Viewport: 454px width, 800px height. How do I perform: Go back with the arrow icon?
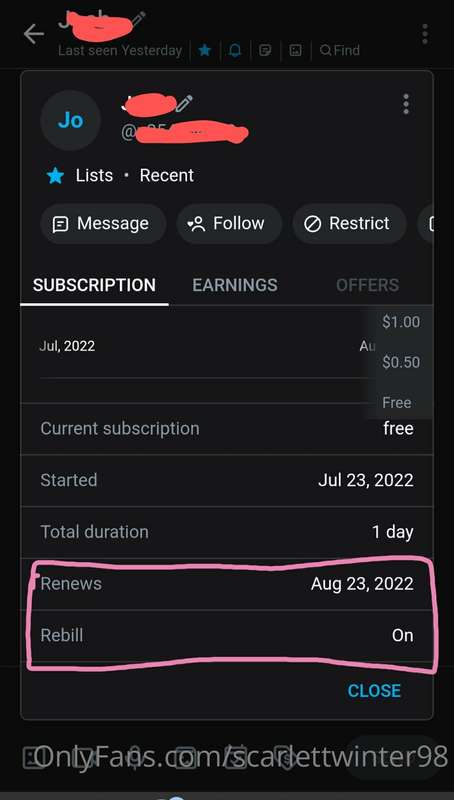click(34, 35)
